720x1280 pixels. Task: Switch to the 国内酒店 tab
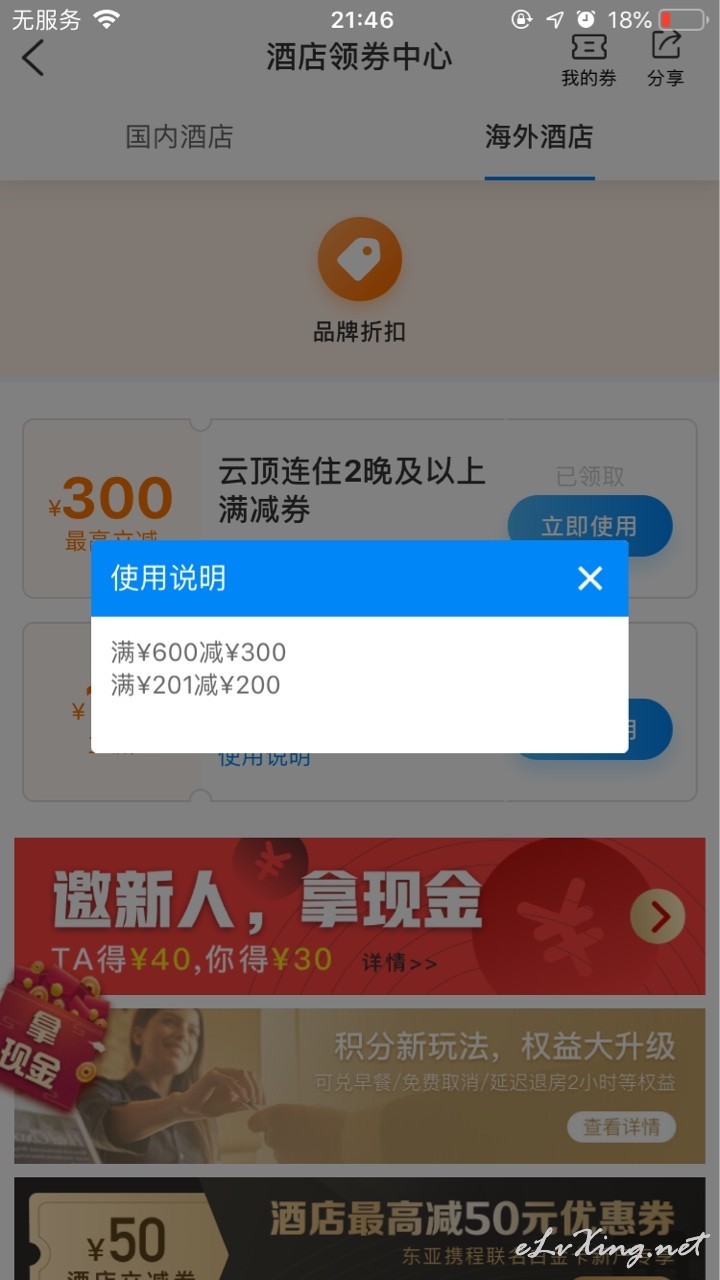point(179,137)
